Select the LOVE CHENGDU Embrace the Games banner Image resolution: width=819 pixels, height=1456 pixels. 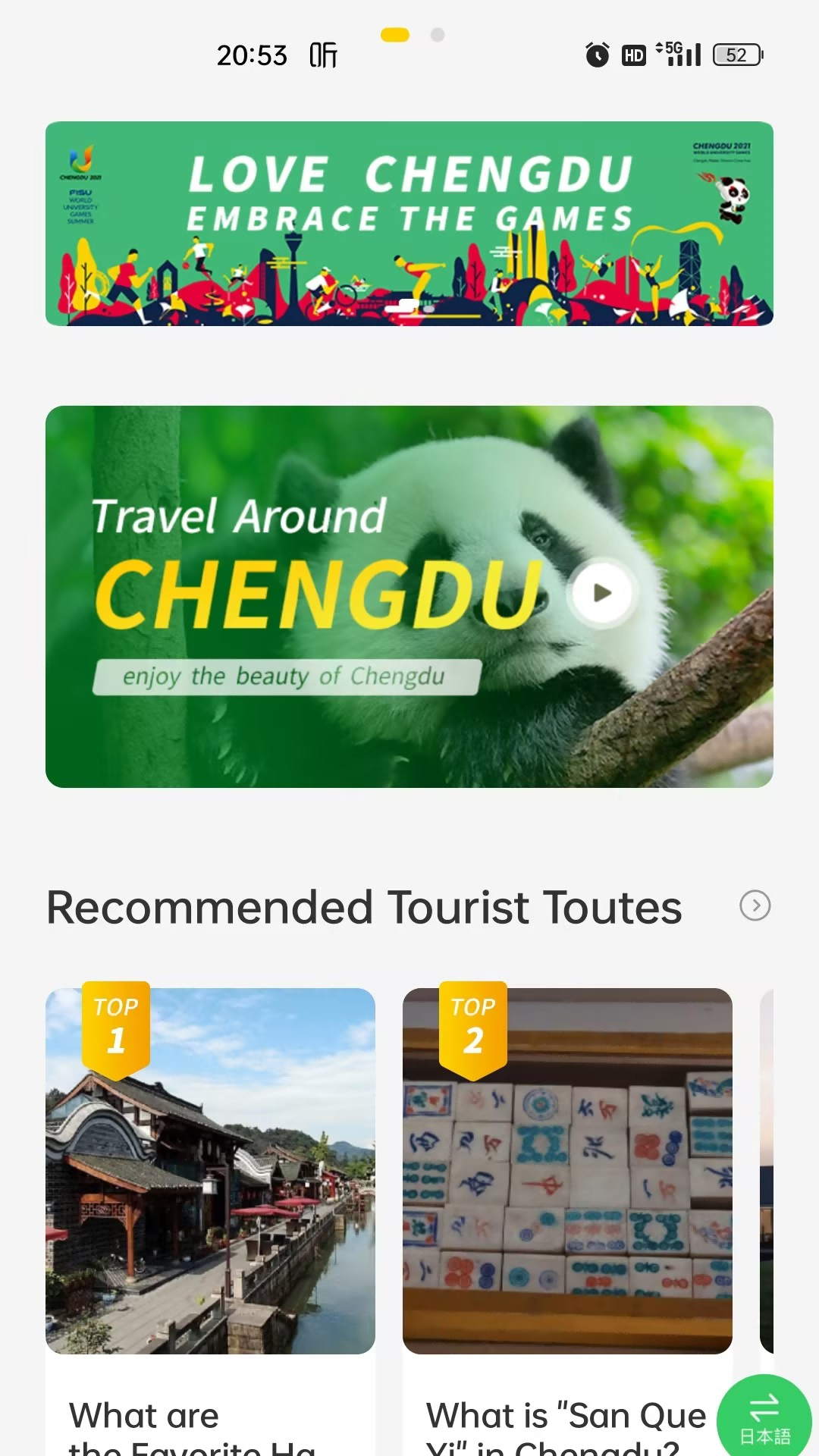point(409,222)
